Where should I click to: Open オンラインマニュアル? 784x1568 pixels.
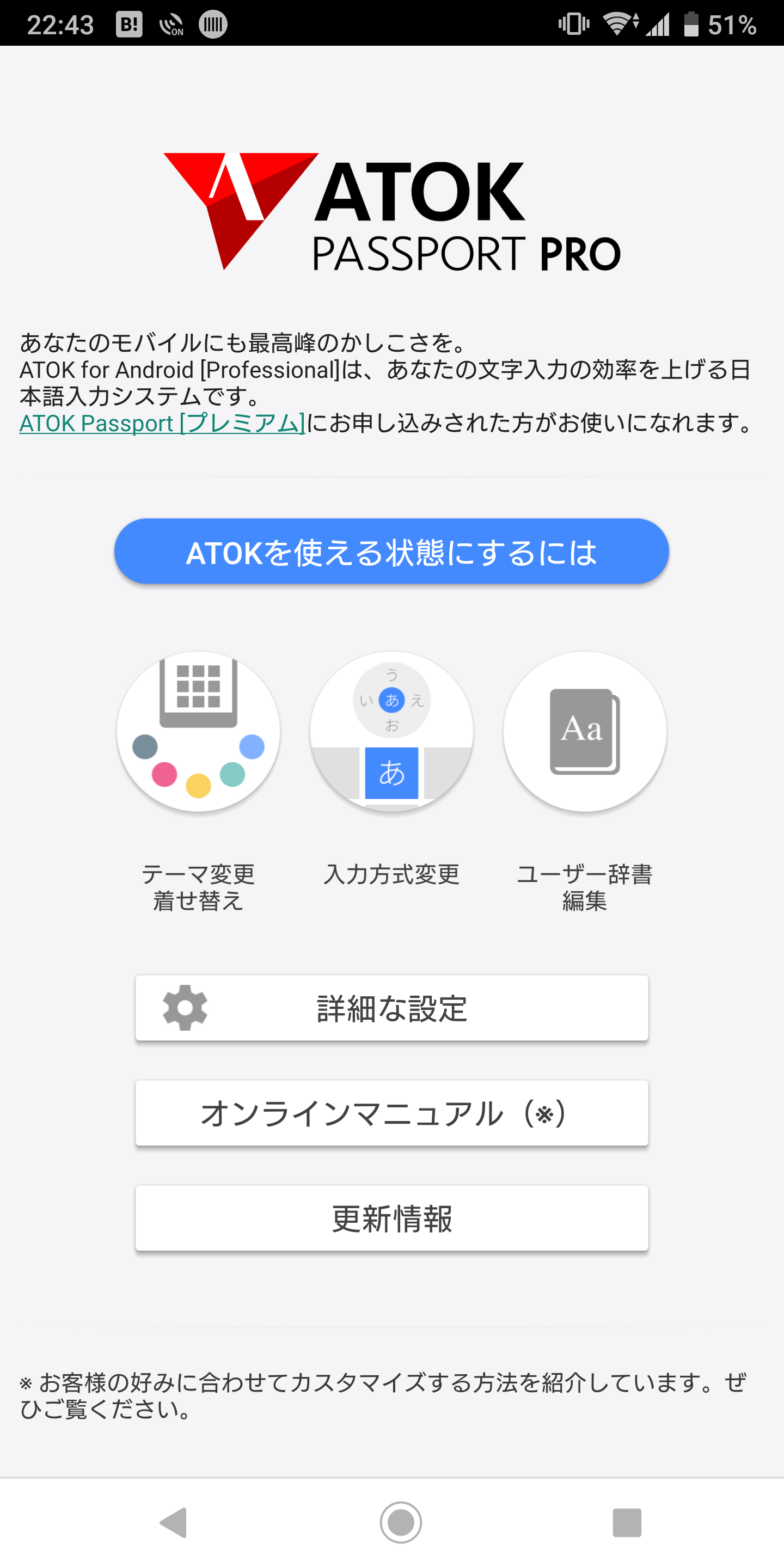coord(391,1113)
